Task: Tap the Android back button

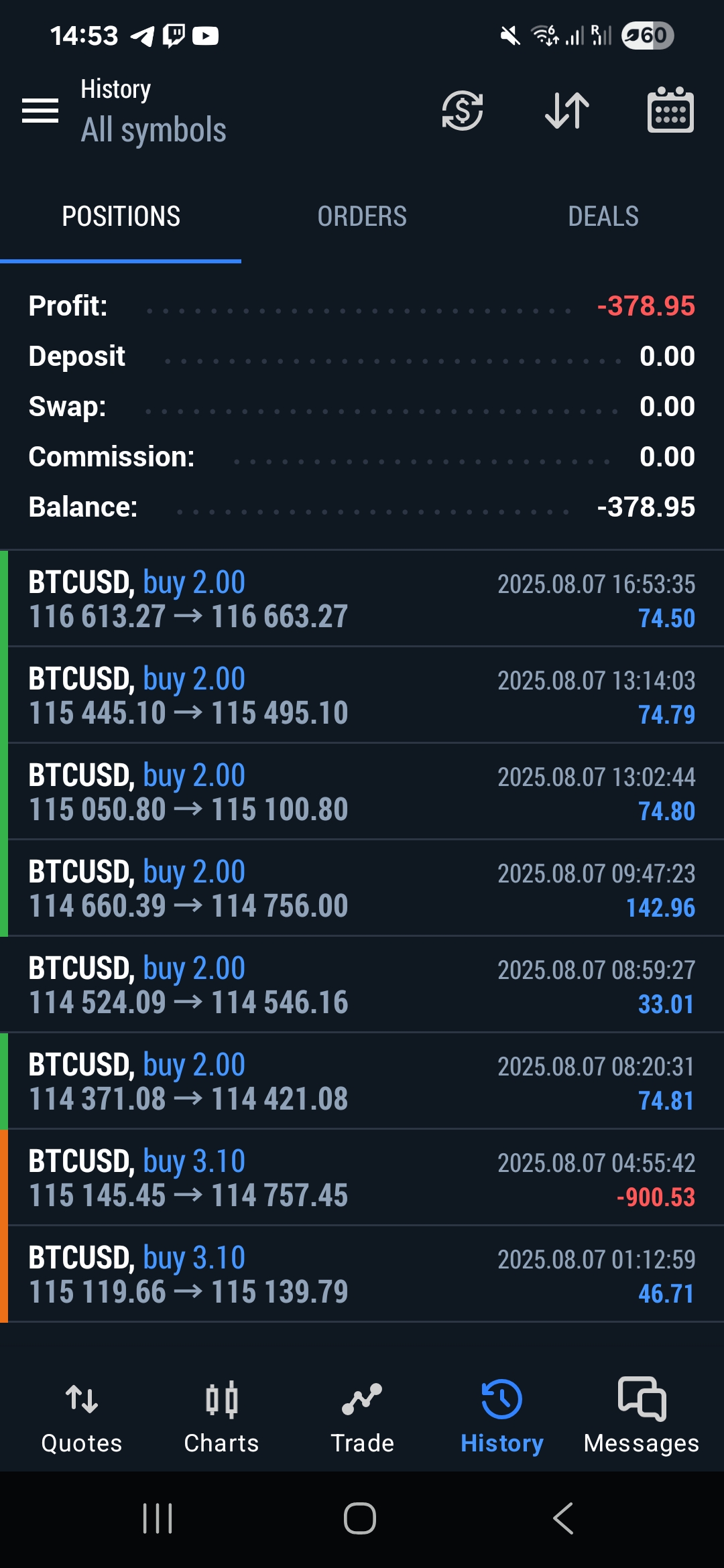Action: (560, 1520)
